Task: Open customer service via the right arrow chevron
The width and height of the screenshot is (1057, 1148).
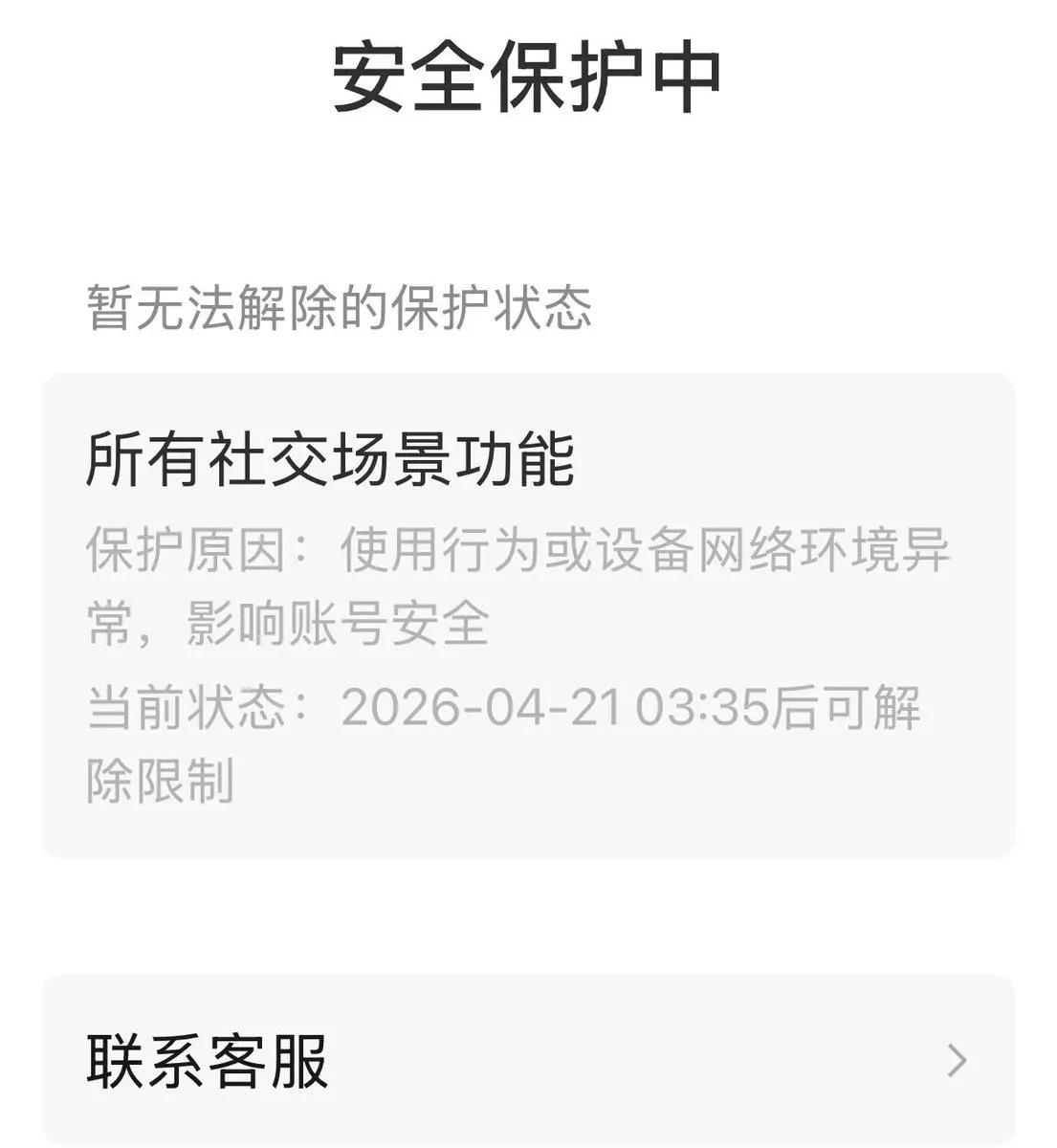Action: point(954,1060)
